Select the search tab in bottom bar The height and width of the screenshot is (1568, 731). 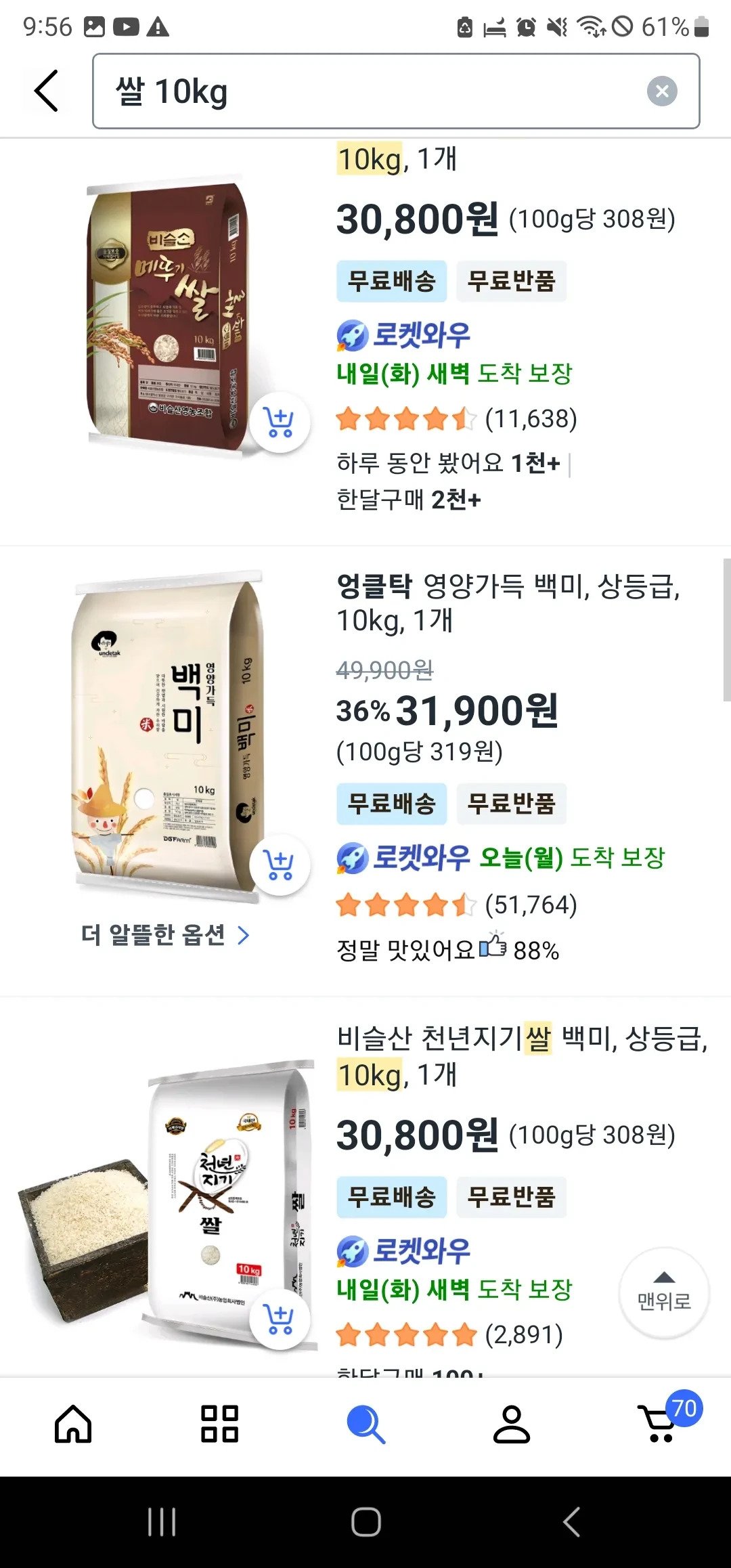point(365,1424)
